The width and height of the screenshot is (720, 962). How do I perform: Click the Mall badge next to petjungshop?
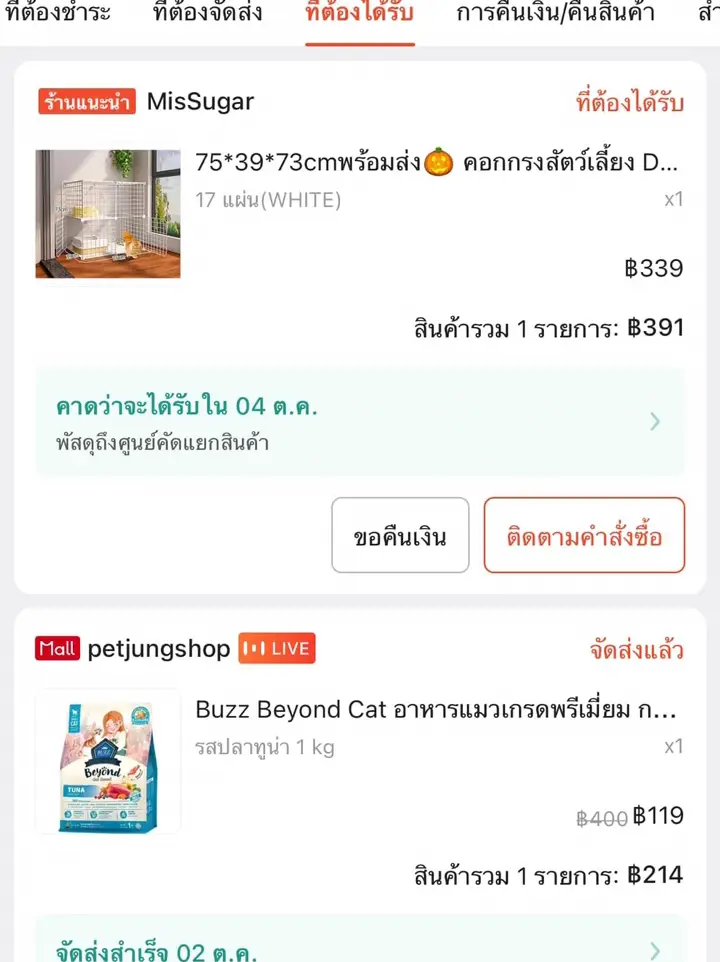click(x=58, y=648)
